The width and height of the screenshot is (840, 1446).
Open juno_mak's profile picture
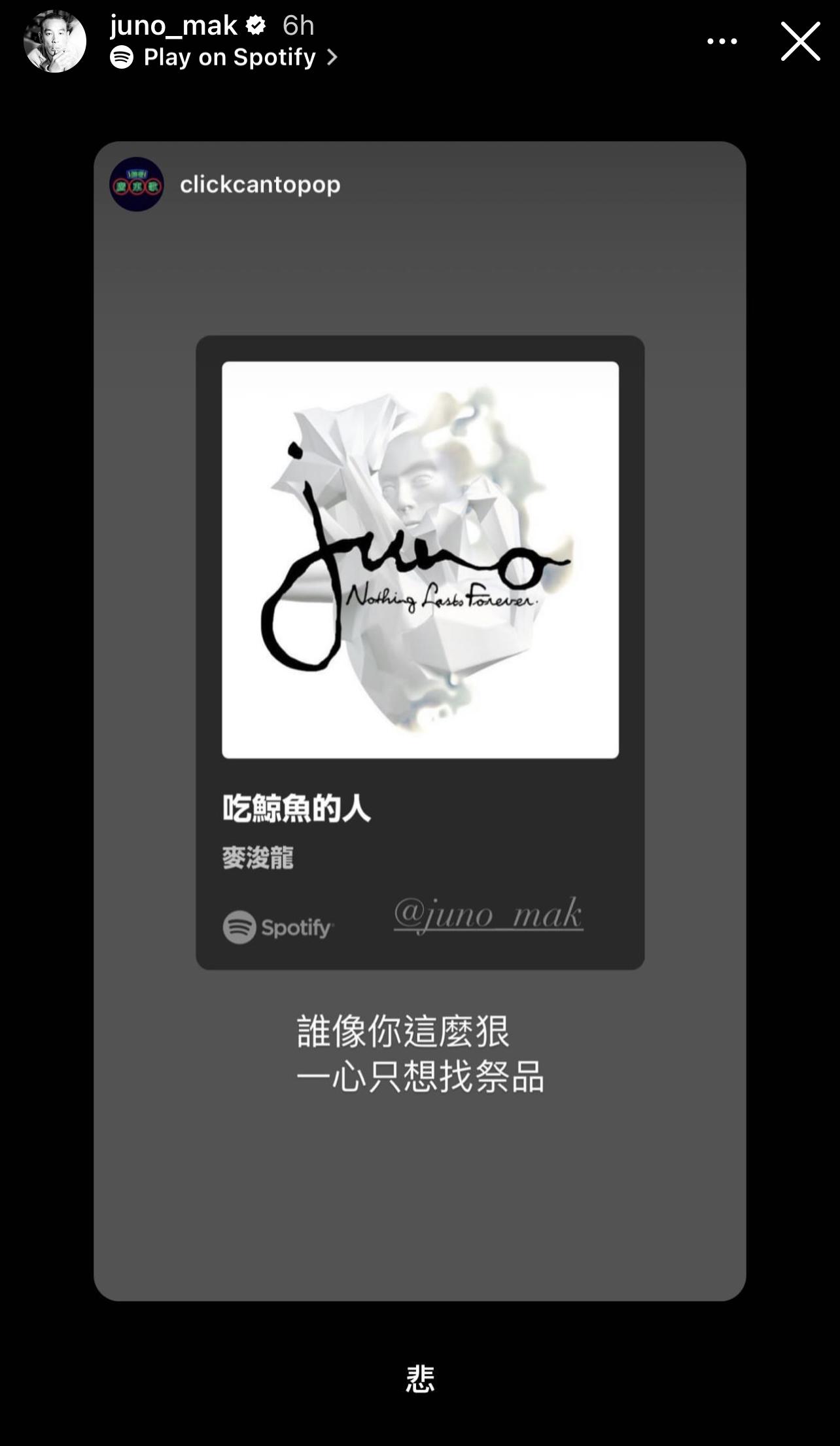[55, 41]
